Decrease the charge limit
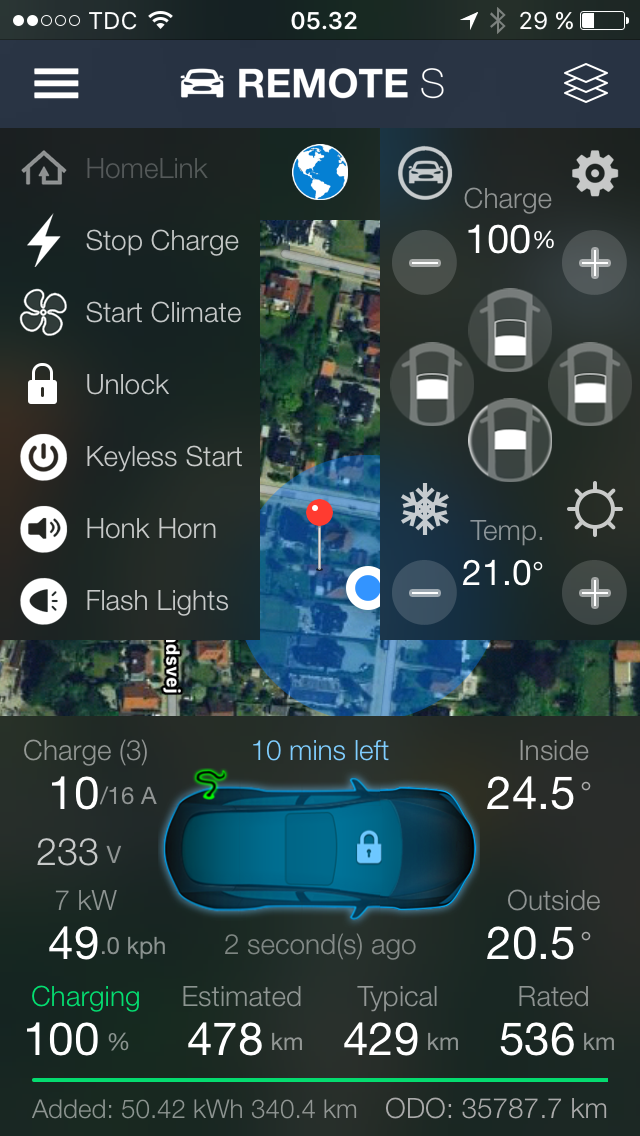The height and width of the screenshot is (1136, 640). [x=424, y=263]
